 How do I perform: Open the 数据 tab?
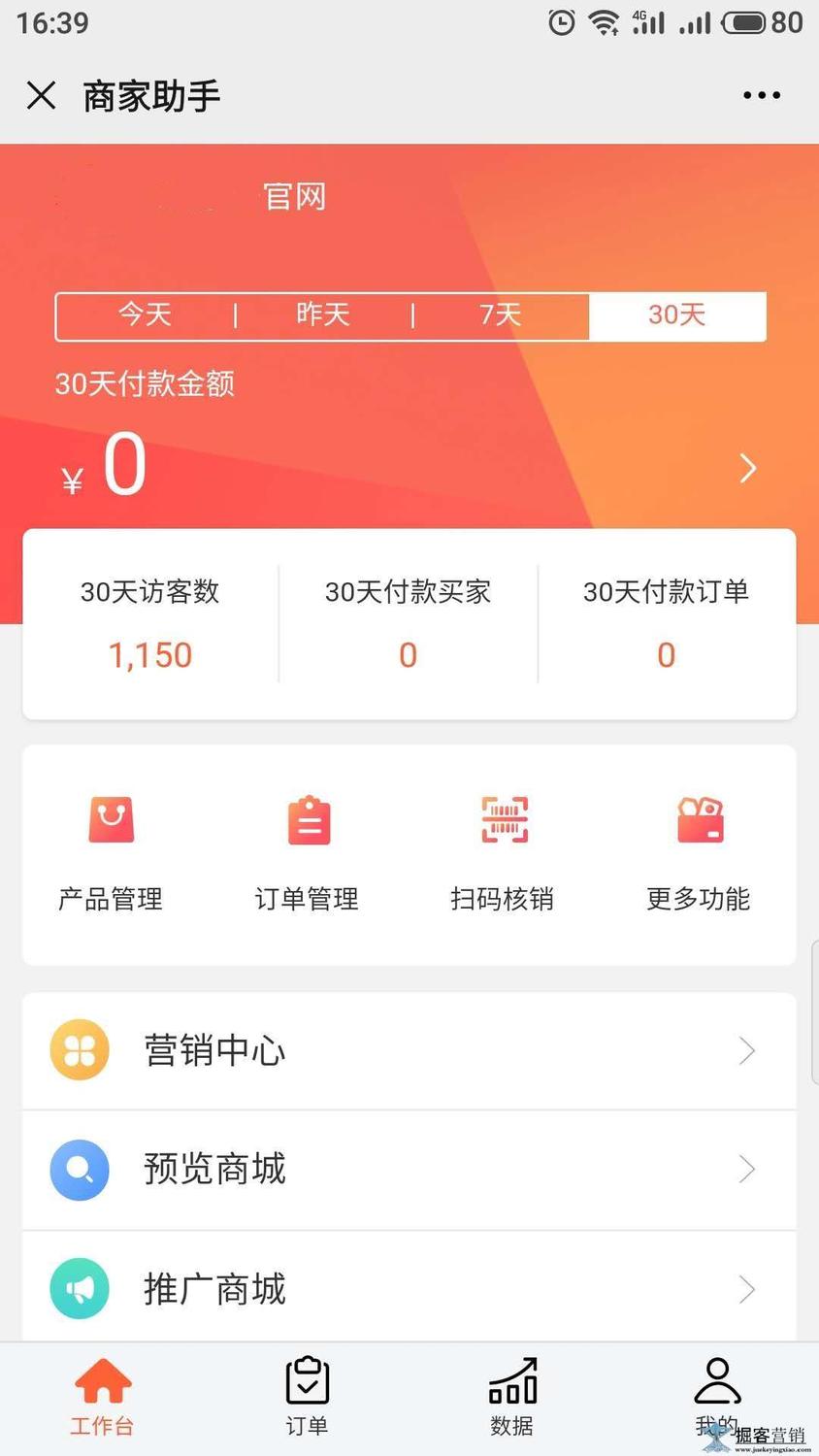pos(512,1398)
